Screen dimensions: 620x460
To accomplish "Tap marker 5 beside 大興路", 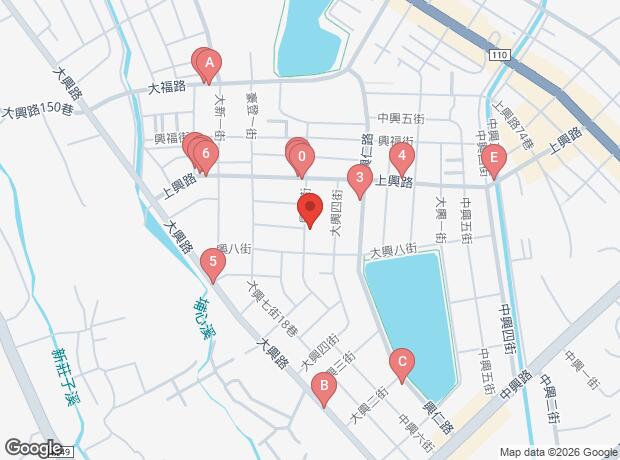I will click(212, 263).
